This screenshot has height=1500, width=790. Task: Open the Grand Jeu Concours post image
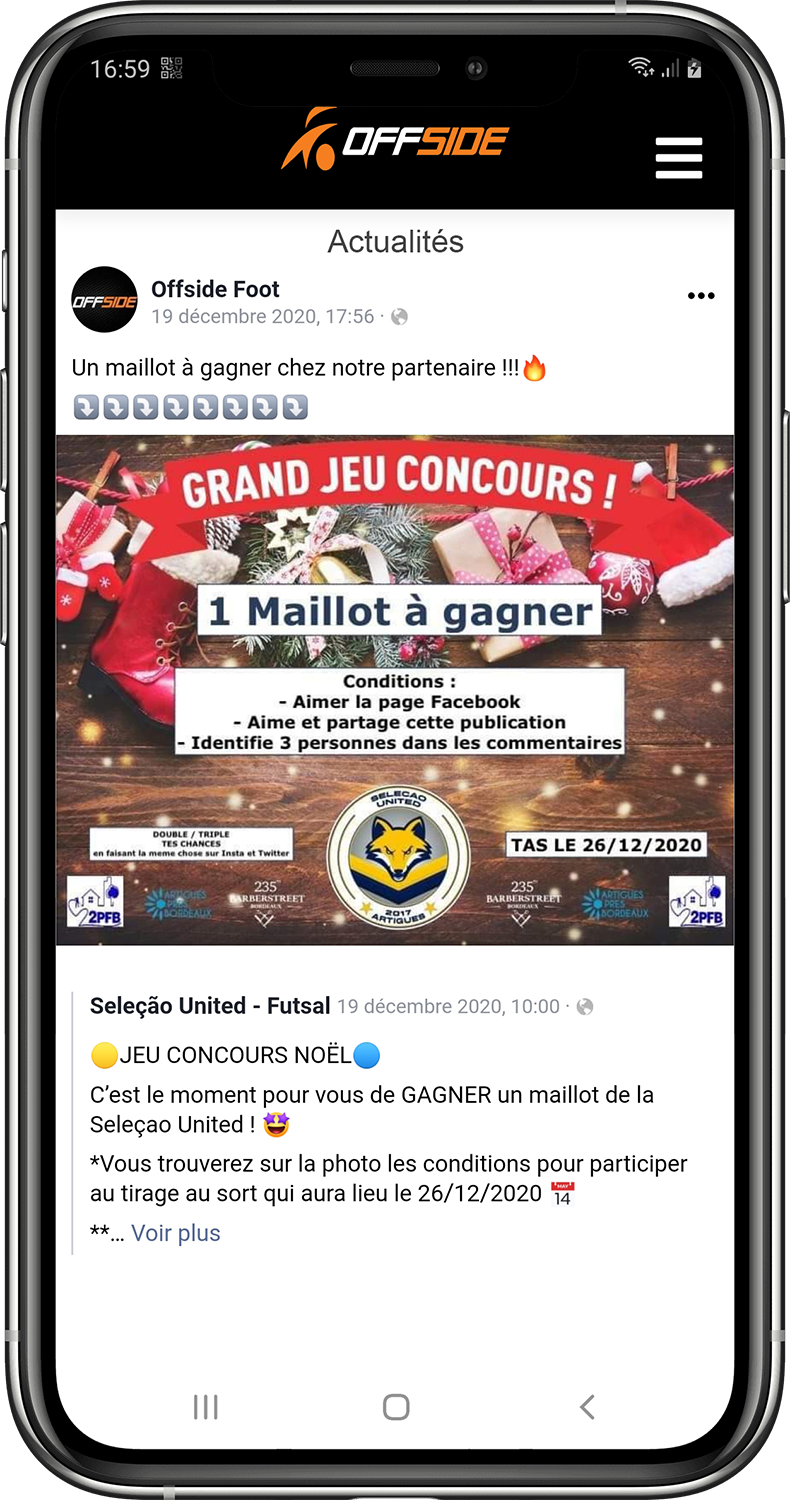click(x=395, y=690)
